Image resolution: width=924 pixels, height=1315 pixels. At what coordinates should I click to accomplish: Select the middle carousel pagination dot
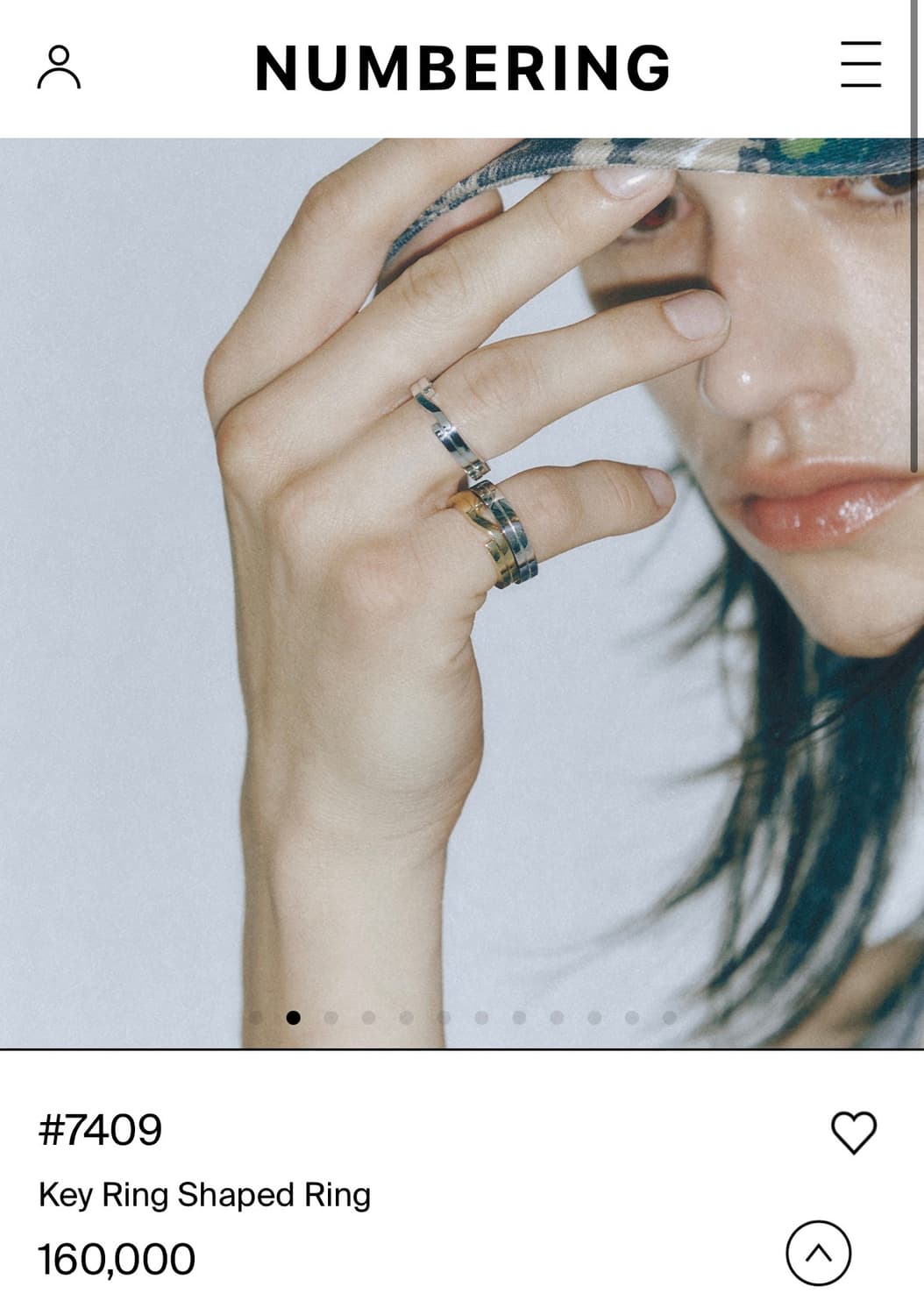click(443, 1020)
